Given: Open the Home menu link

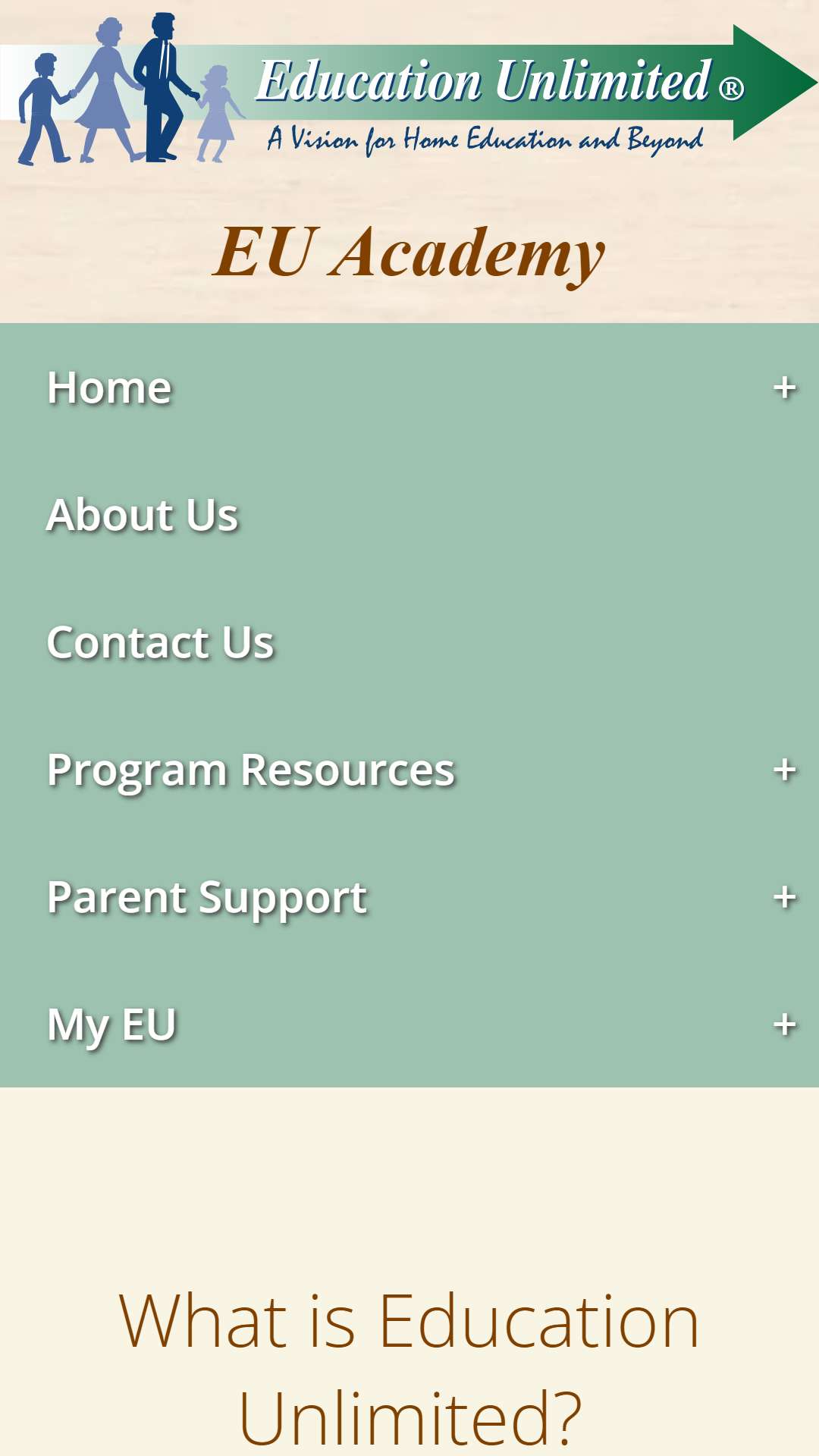Looking at the screenshot, I should pos(109,388).
